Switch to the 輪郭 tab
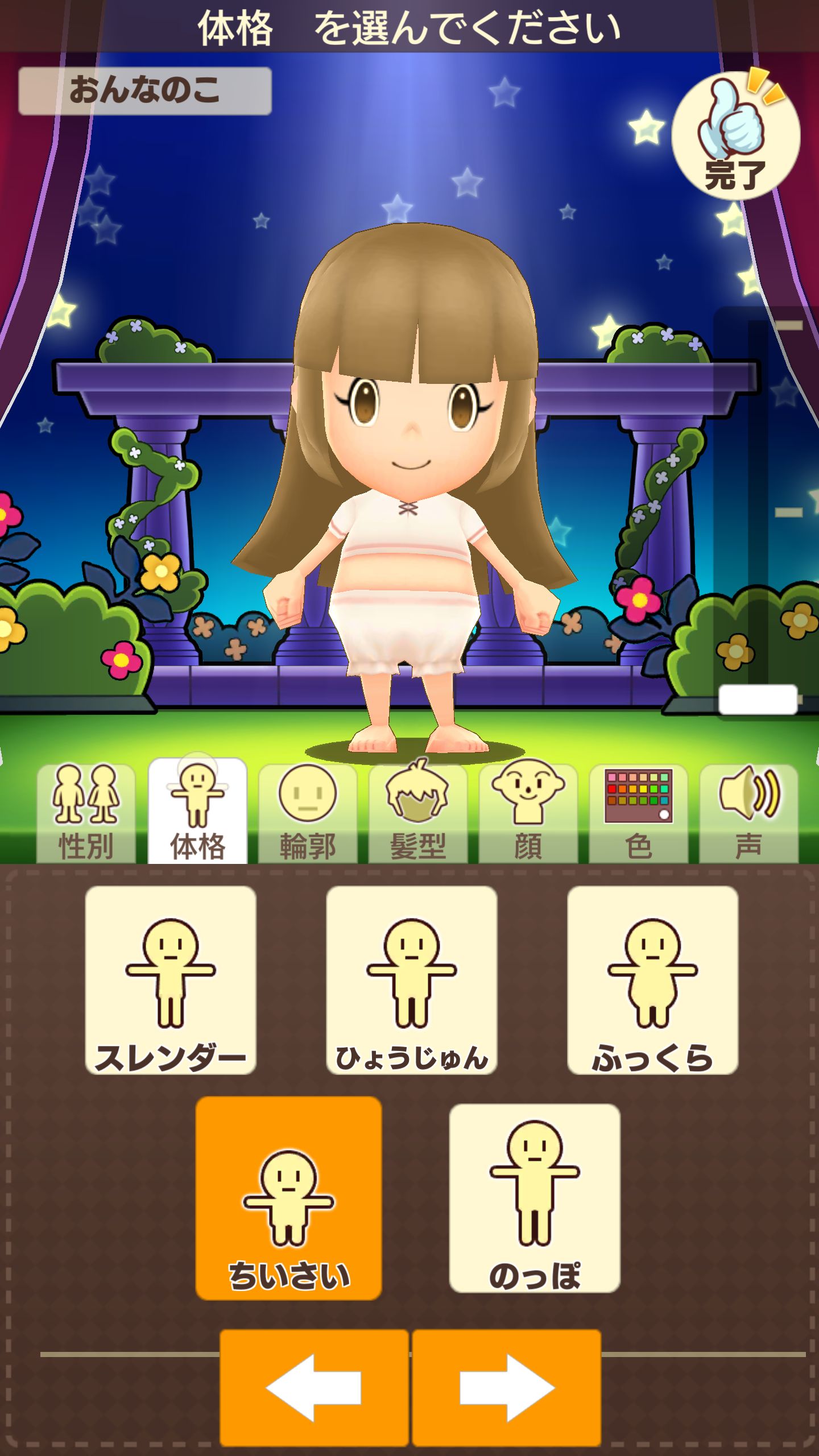The image size is (819, 1456). tap(308, 813)
